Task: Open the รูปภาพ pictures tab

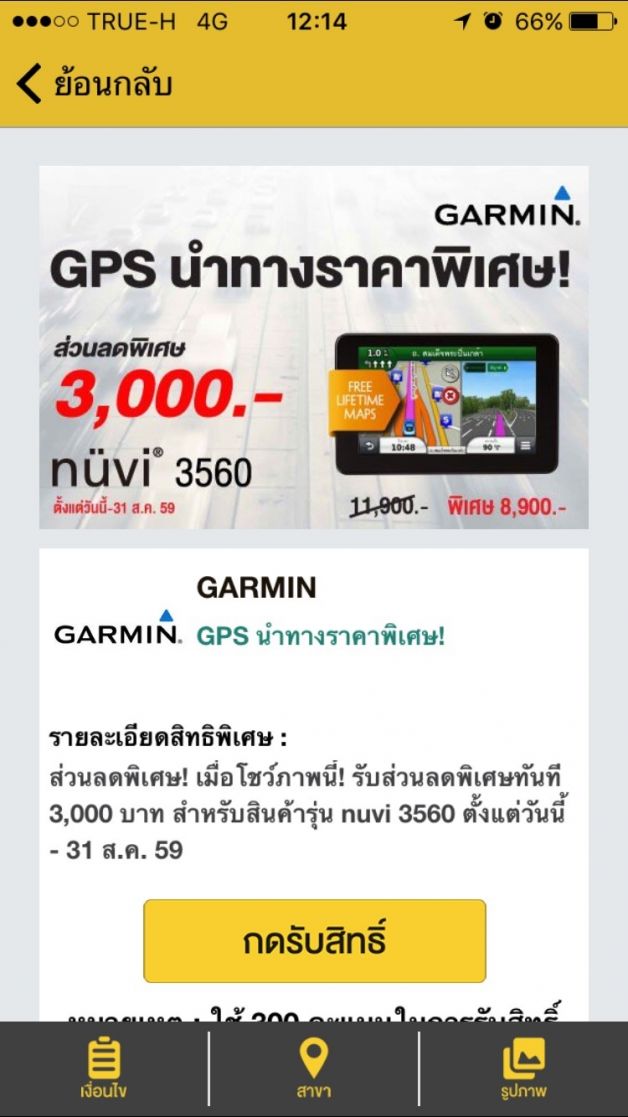Action: pyautogui.click(x=524, y=1068)
